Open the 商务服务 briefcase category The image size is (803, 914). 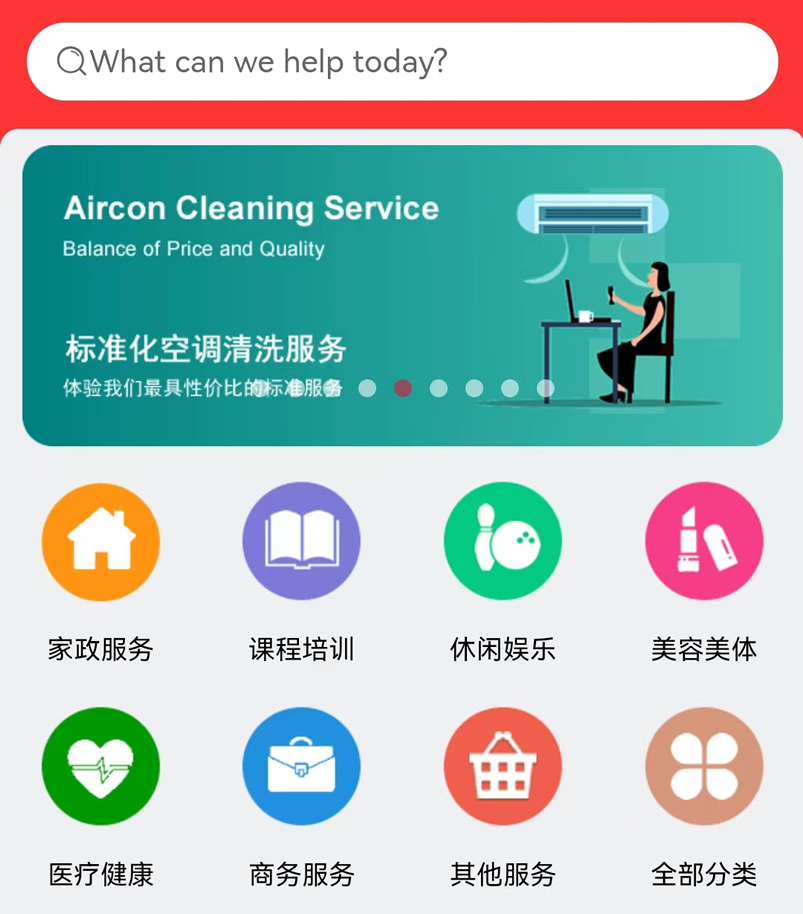click(301, 767)
